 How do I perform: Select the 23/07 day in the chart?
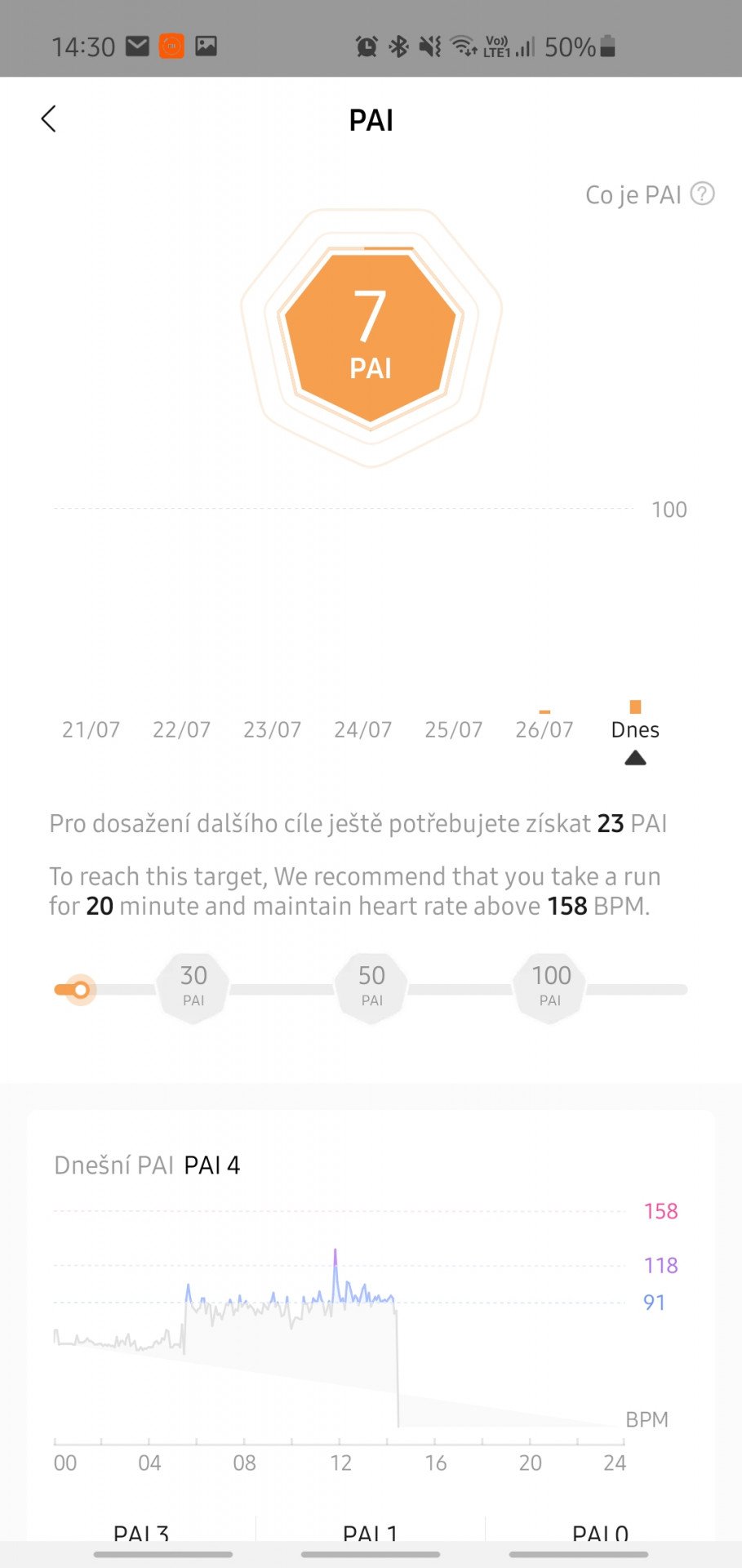(273, 729)
